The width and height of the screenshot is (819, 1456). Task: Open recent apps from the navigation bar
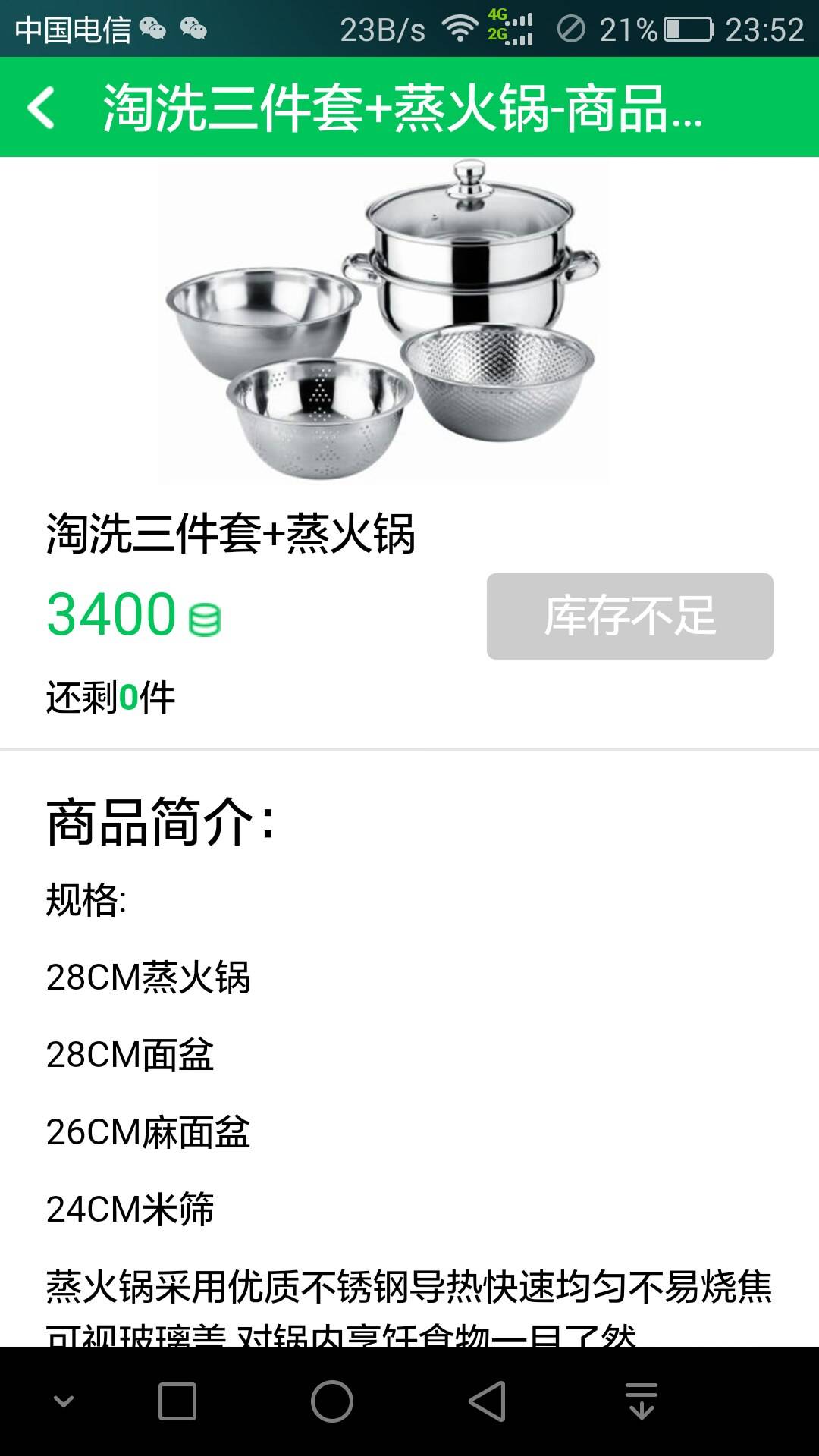(x=177, y=1401)
